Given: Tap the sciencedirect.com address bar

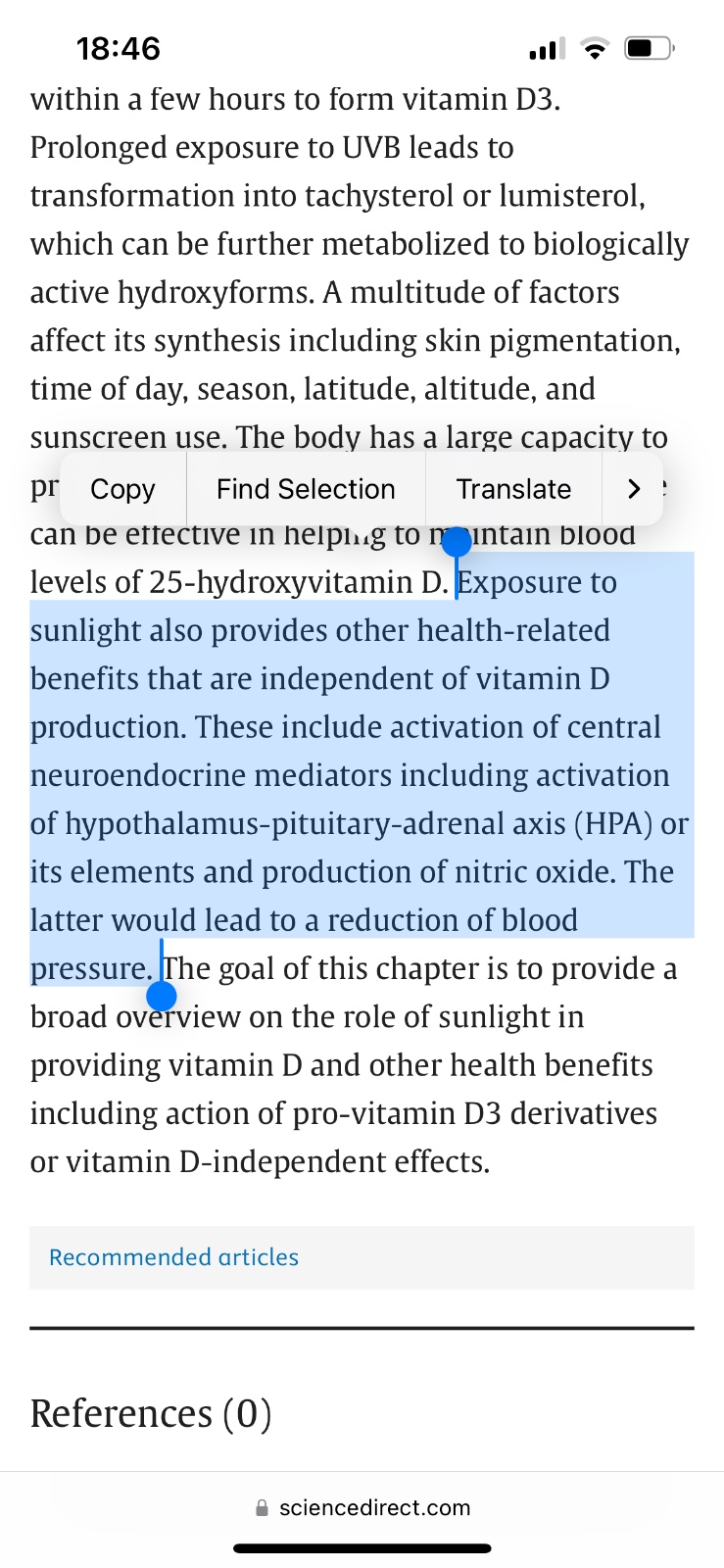Looking at the screenshot, I should click(x=362, y=1507).
